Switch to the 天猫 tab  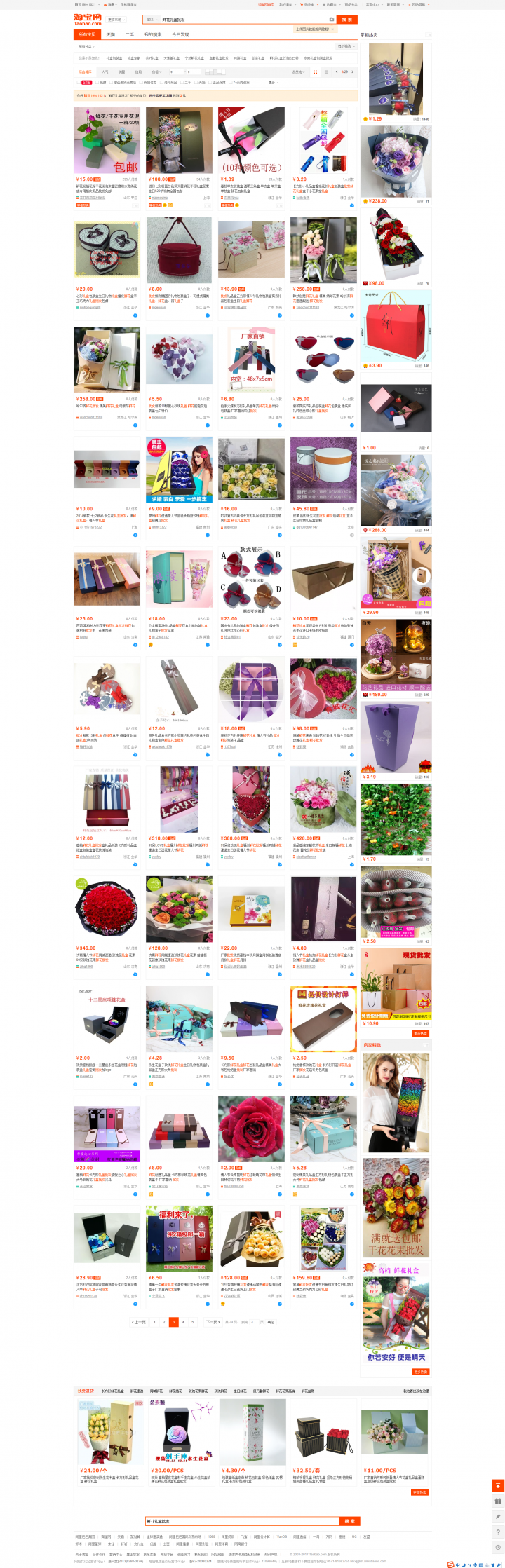111,34
